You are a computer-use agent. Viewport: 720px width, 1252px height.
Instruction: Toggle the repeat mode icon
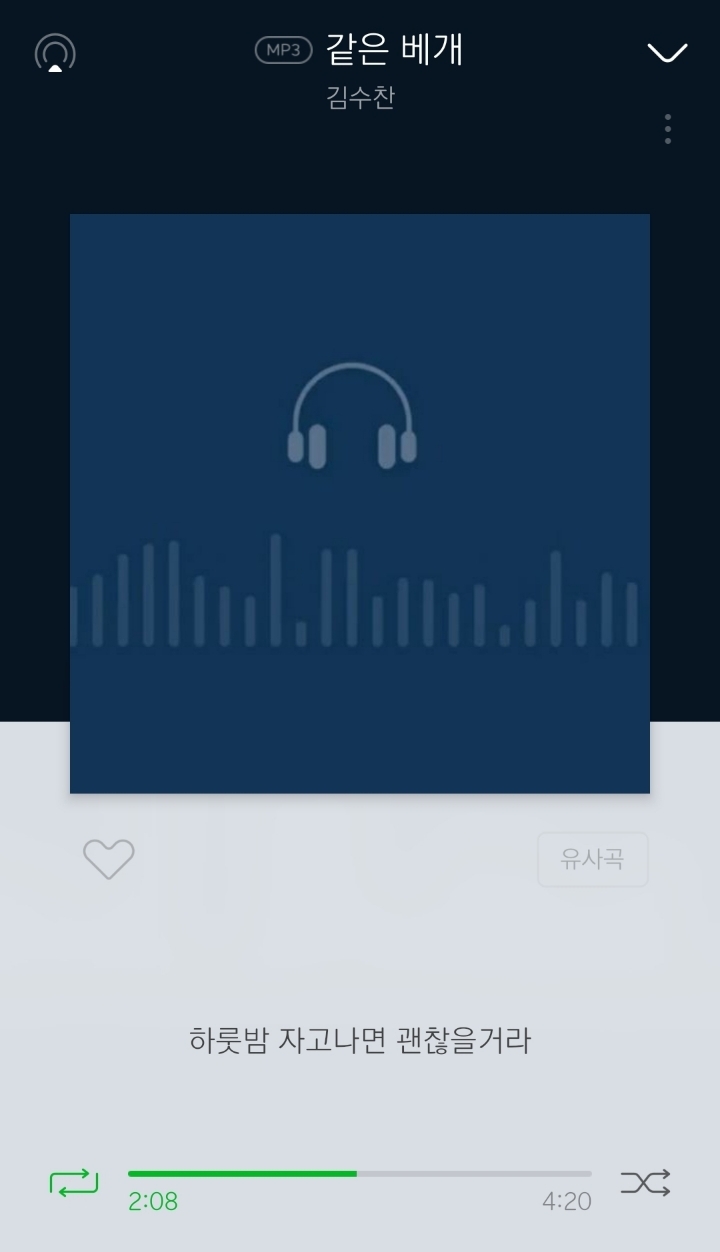(x=74, y=1183)
